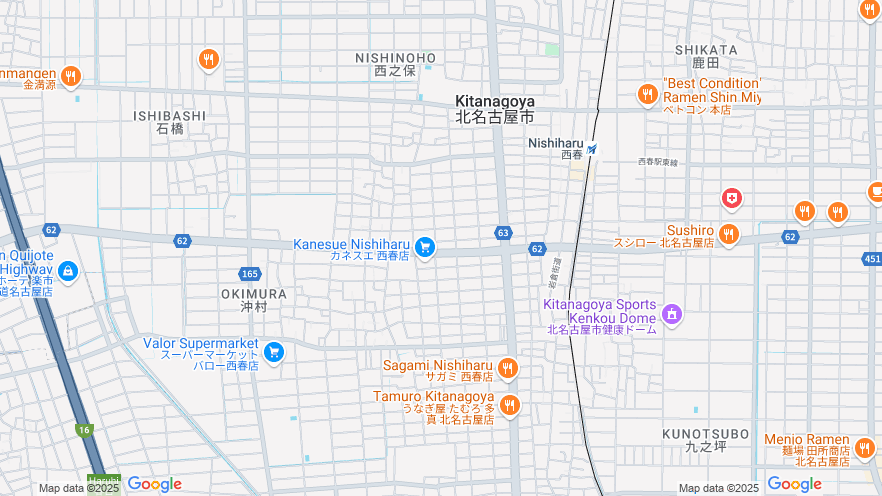This screenshot has height=496, width=882.
Task: Tap the red hospital marker
Action: (x=733, y=199)
